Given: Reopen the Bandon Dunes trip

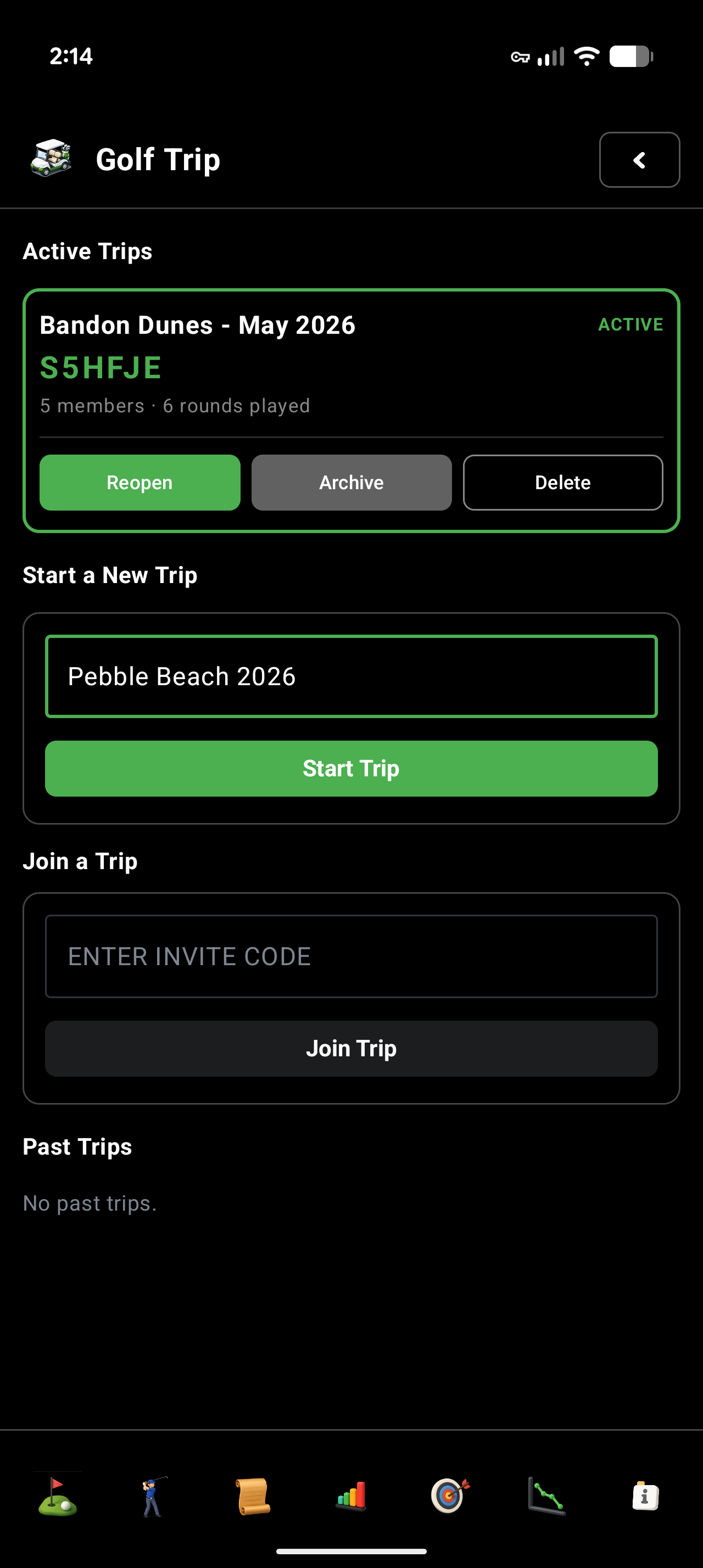Looking at the screenshot, I should click(x=140, y=483).
